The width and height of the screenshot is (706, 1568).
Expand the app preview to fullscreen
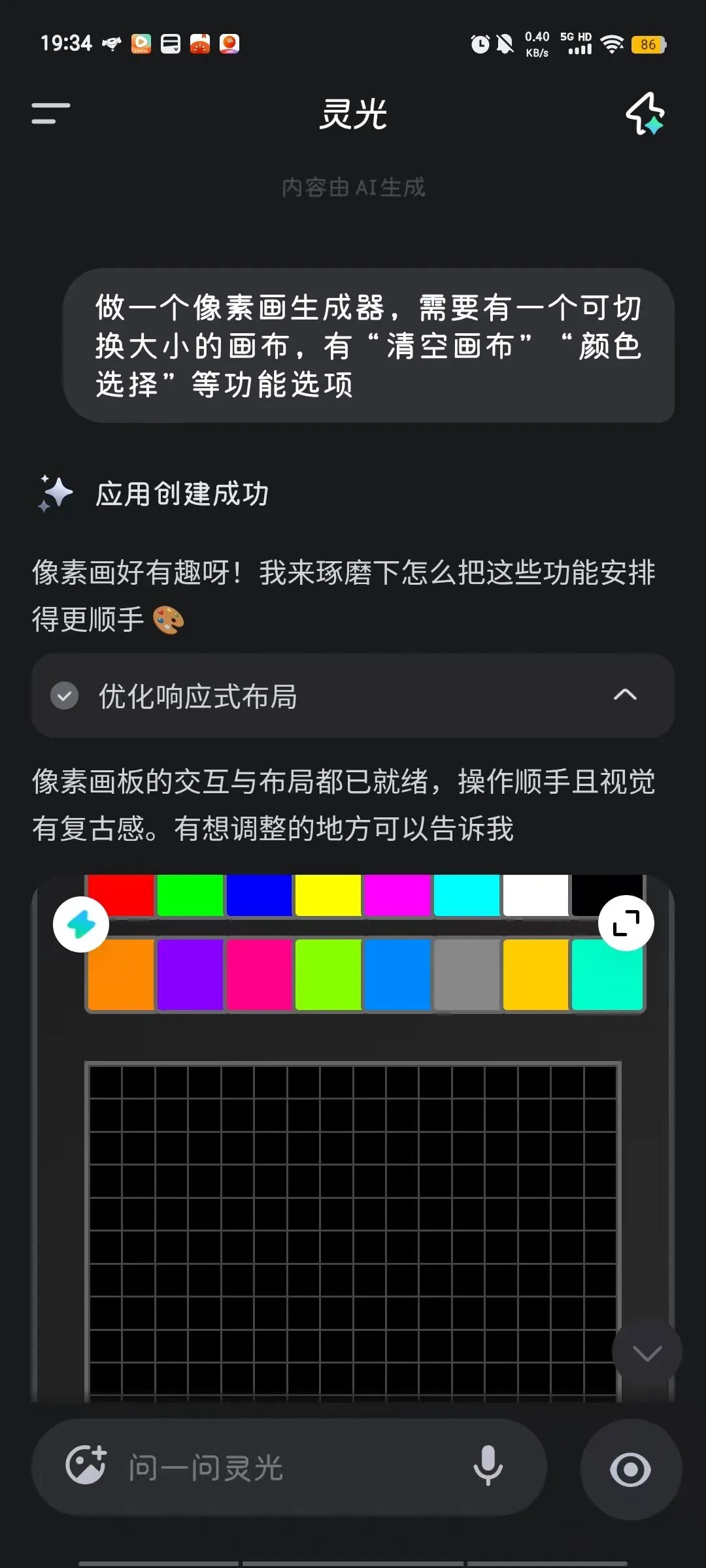click(626, 923)
